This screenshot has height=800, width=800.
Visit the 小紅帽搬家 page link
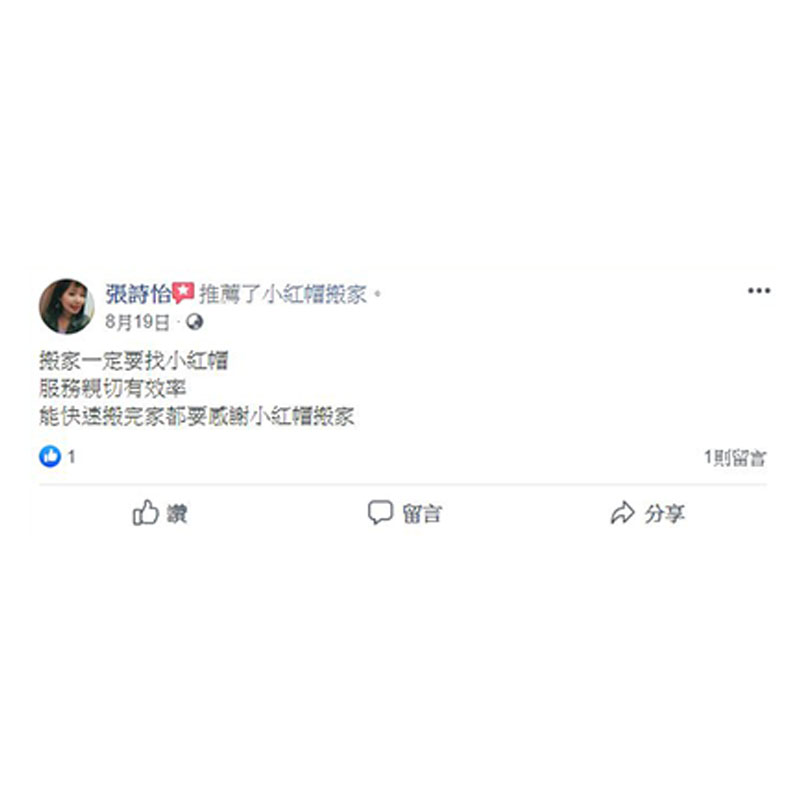314,294
